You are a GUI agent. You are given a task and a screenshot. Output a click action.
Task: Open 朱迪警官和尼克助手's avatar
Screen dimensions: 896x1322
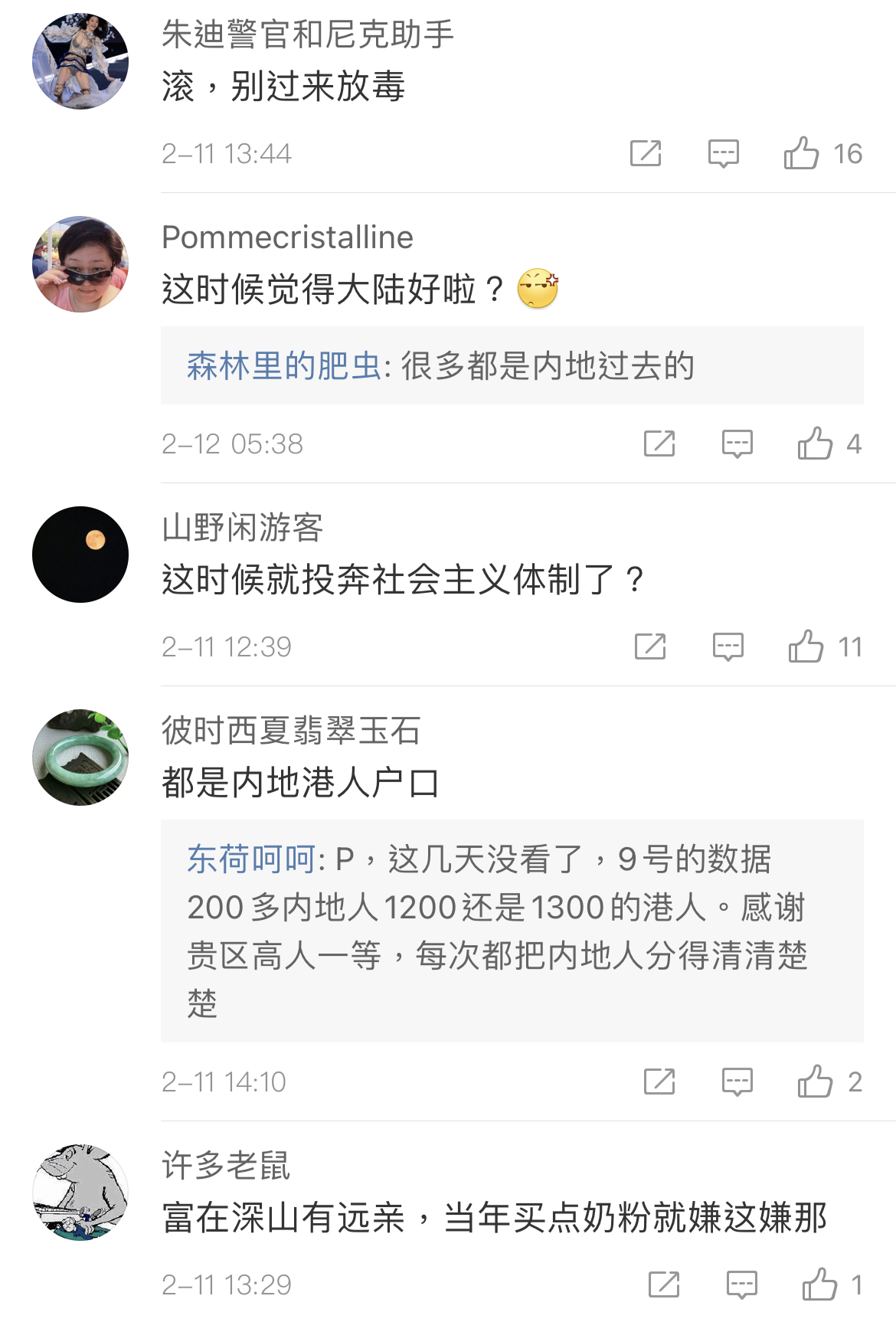pyautogui.click(x=80, y=61)
